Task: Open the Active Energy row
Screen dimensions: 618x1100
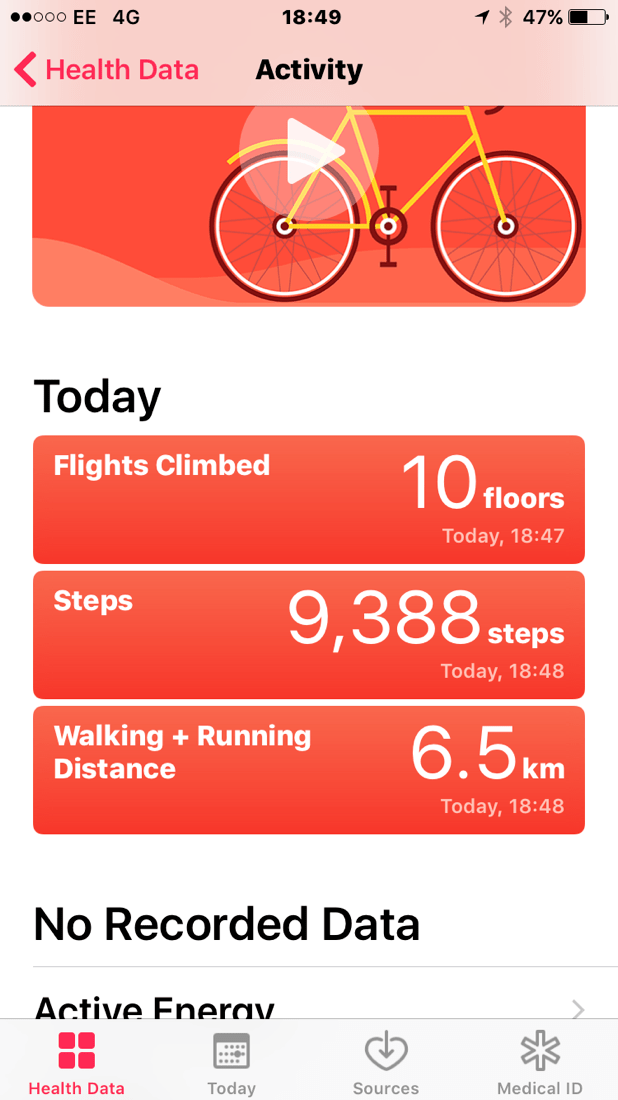Action: point(308,1003)
